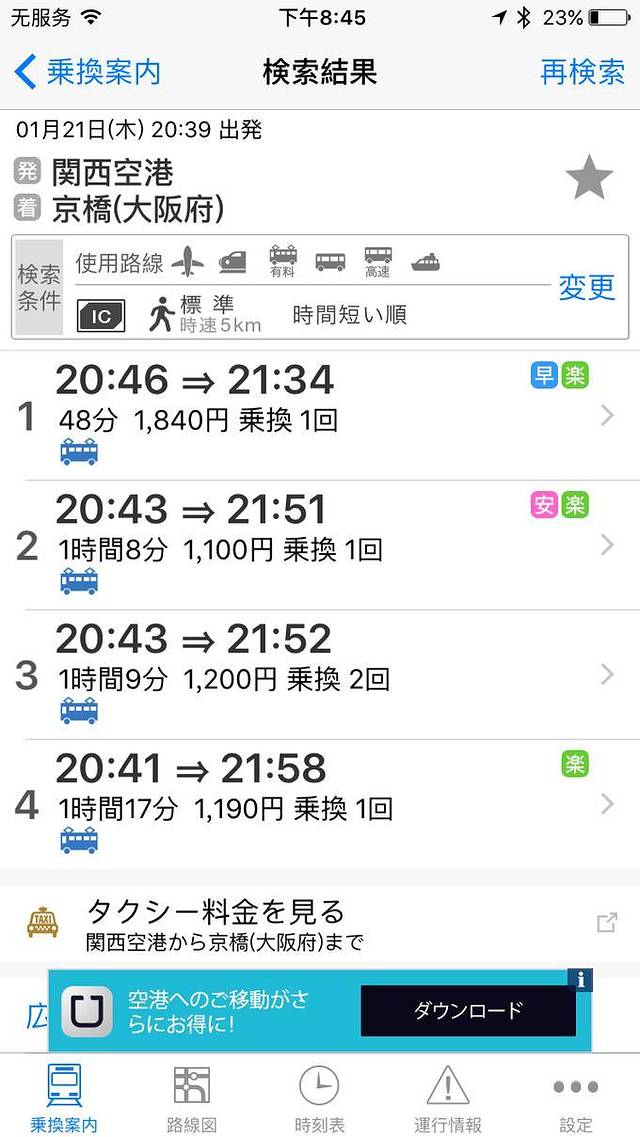Image resolution: width=640 pixels, height=1137 pixels.
Task: Open the 時刻表 tab
Action: [x=320, y=1098]
